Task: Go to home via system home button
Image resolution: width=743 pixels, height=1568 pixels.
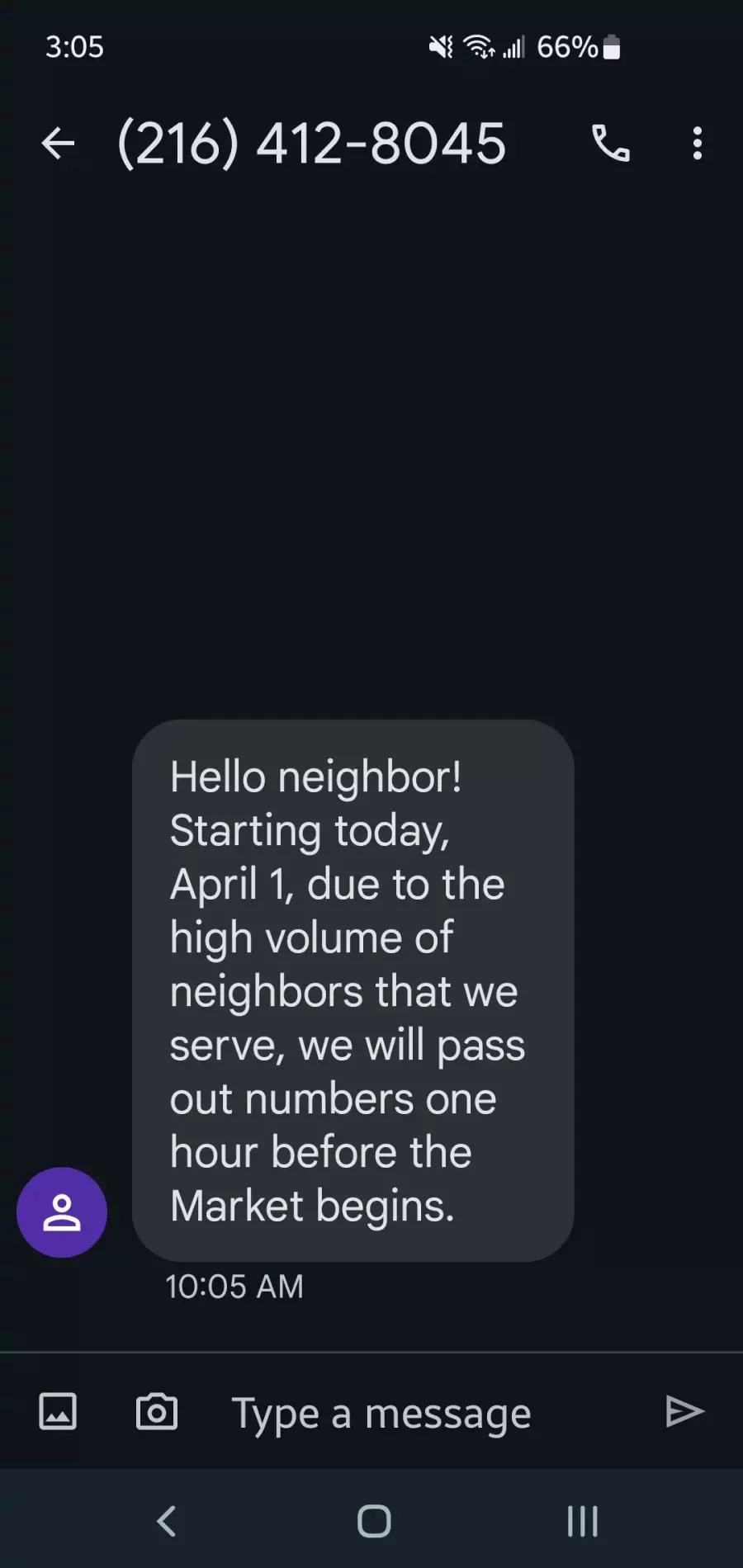Action: tap(374, 1521)
